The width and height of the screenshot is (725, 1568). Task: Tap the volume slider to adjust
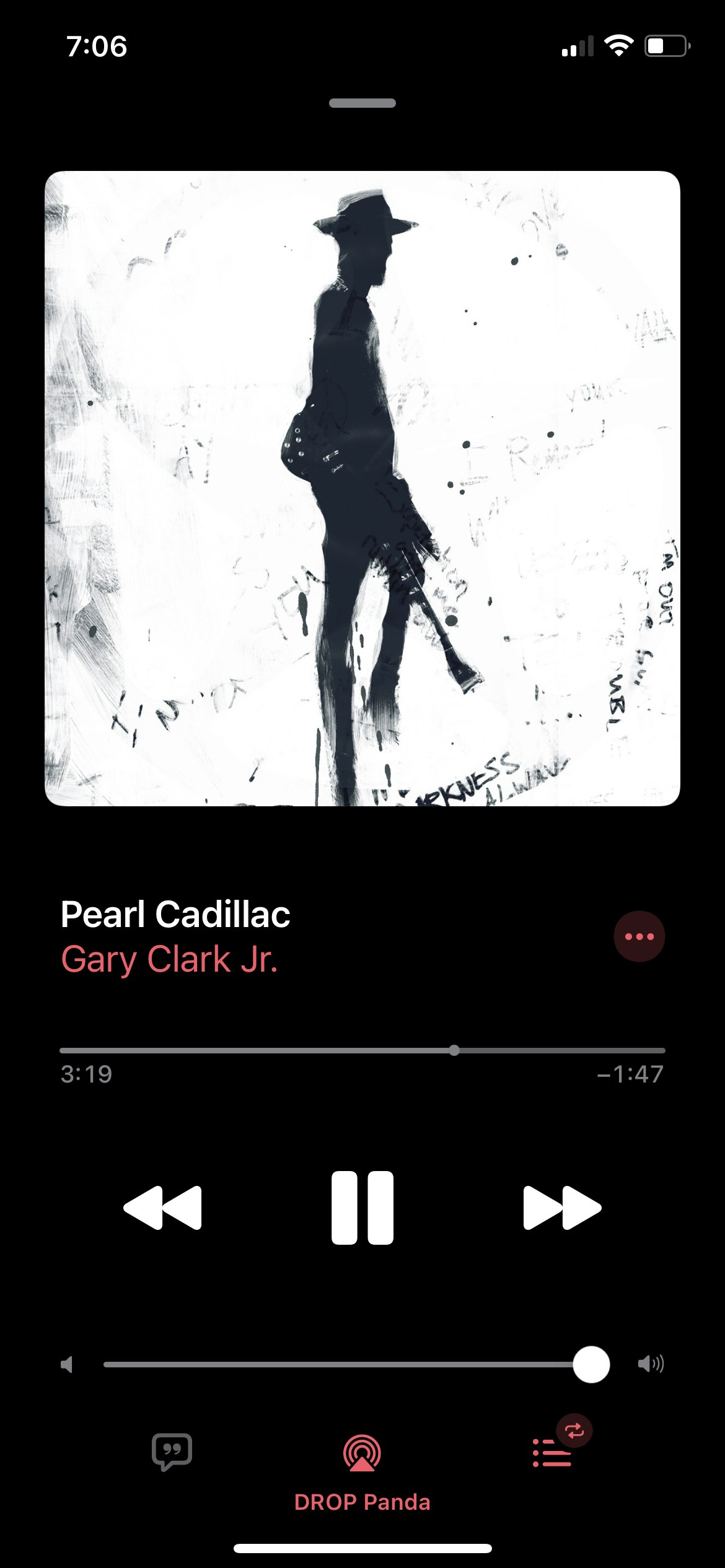point(347,1364)
